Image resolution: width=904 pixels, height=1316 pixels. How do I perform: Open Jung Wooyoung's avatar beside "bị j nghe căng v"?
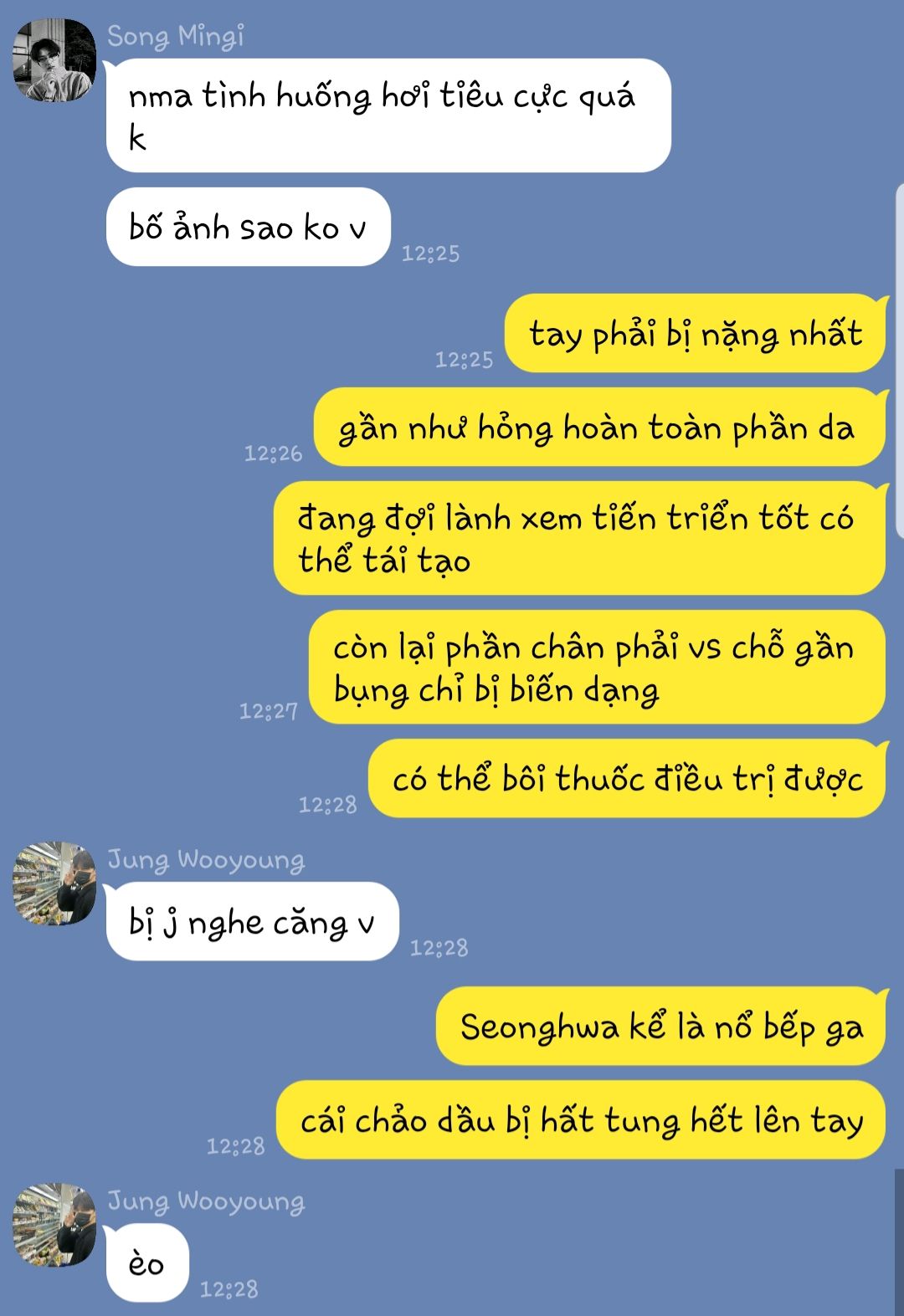pos(54,883)
